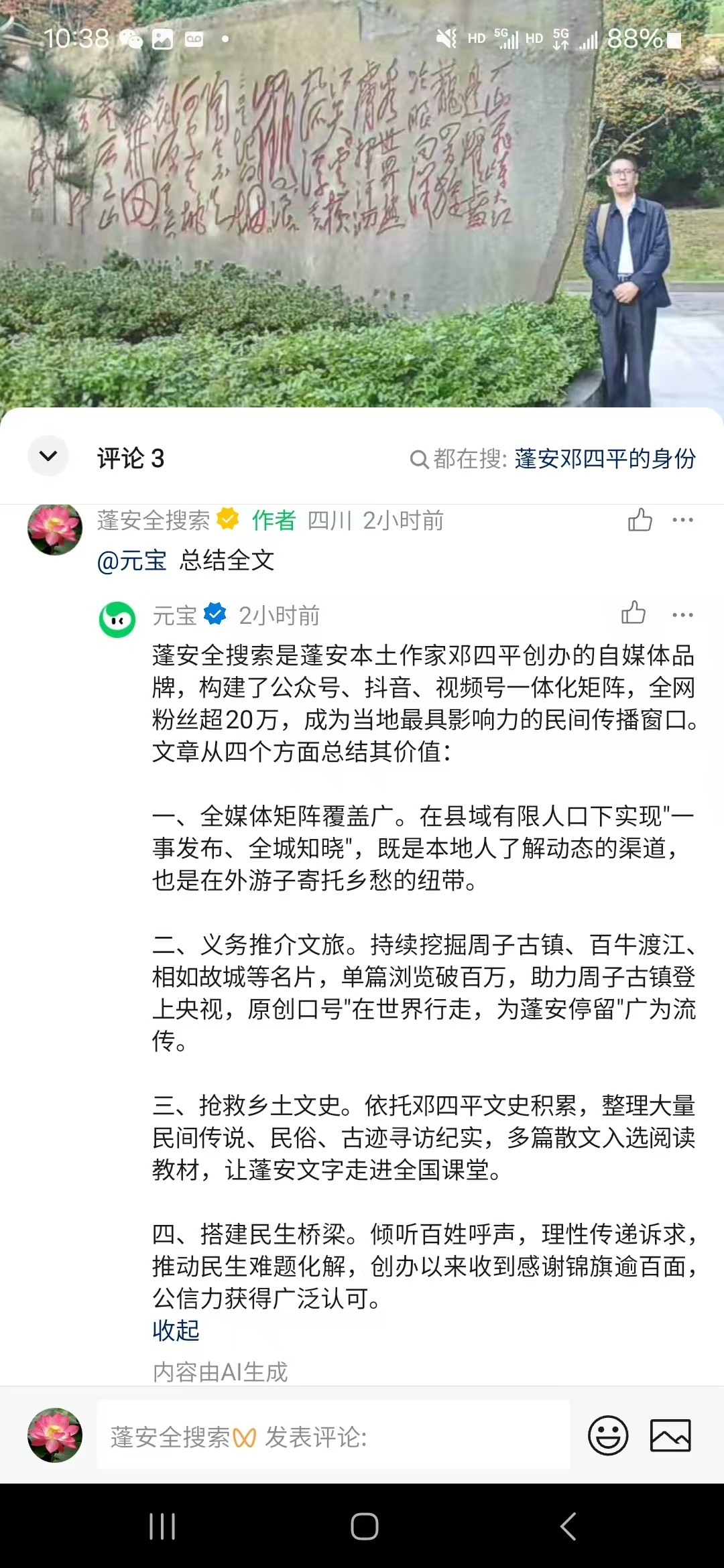Open more options for 蓬安全搜索's comment

pyautogui.click(x=682, y=520)
